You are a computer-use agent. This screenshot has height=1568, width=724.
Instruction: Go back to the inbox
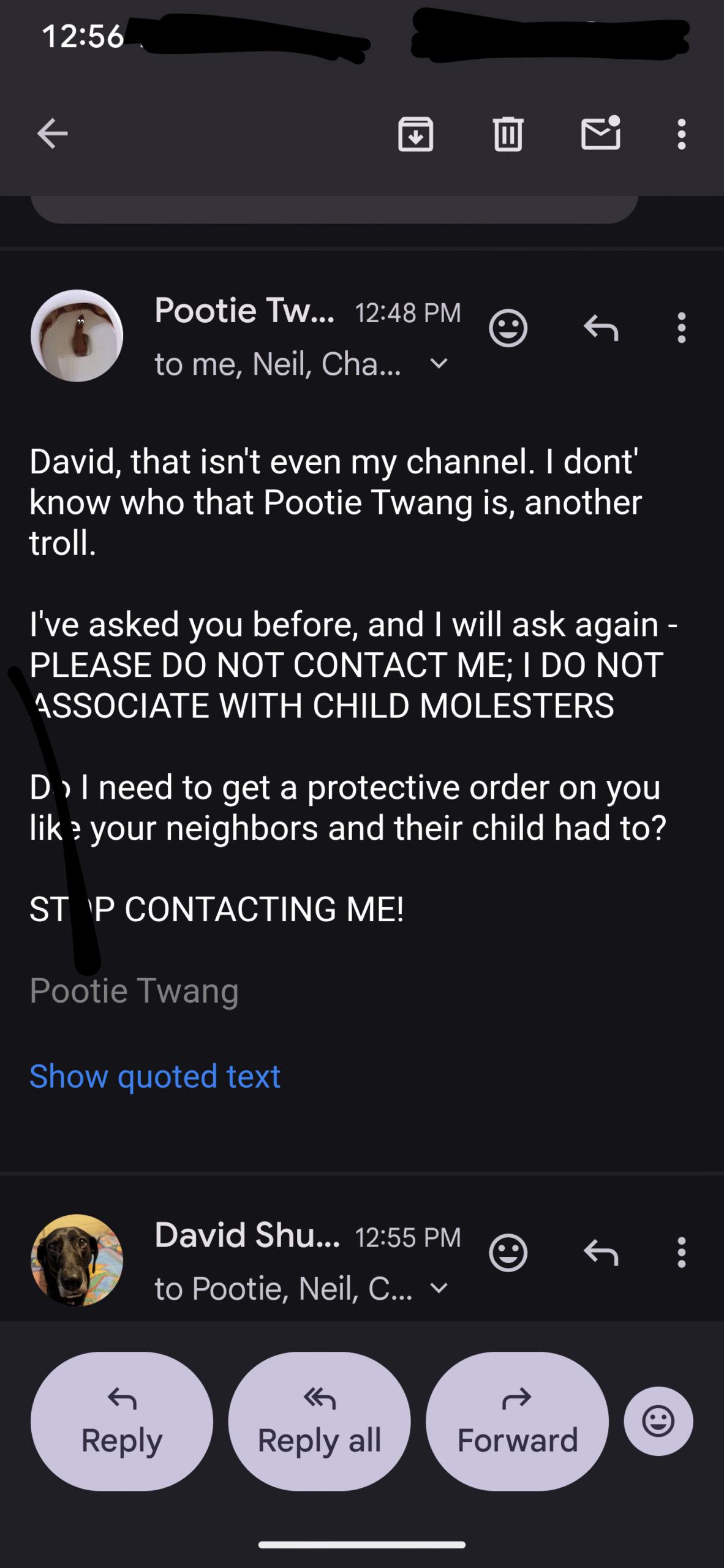[x=52, y=134]
